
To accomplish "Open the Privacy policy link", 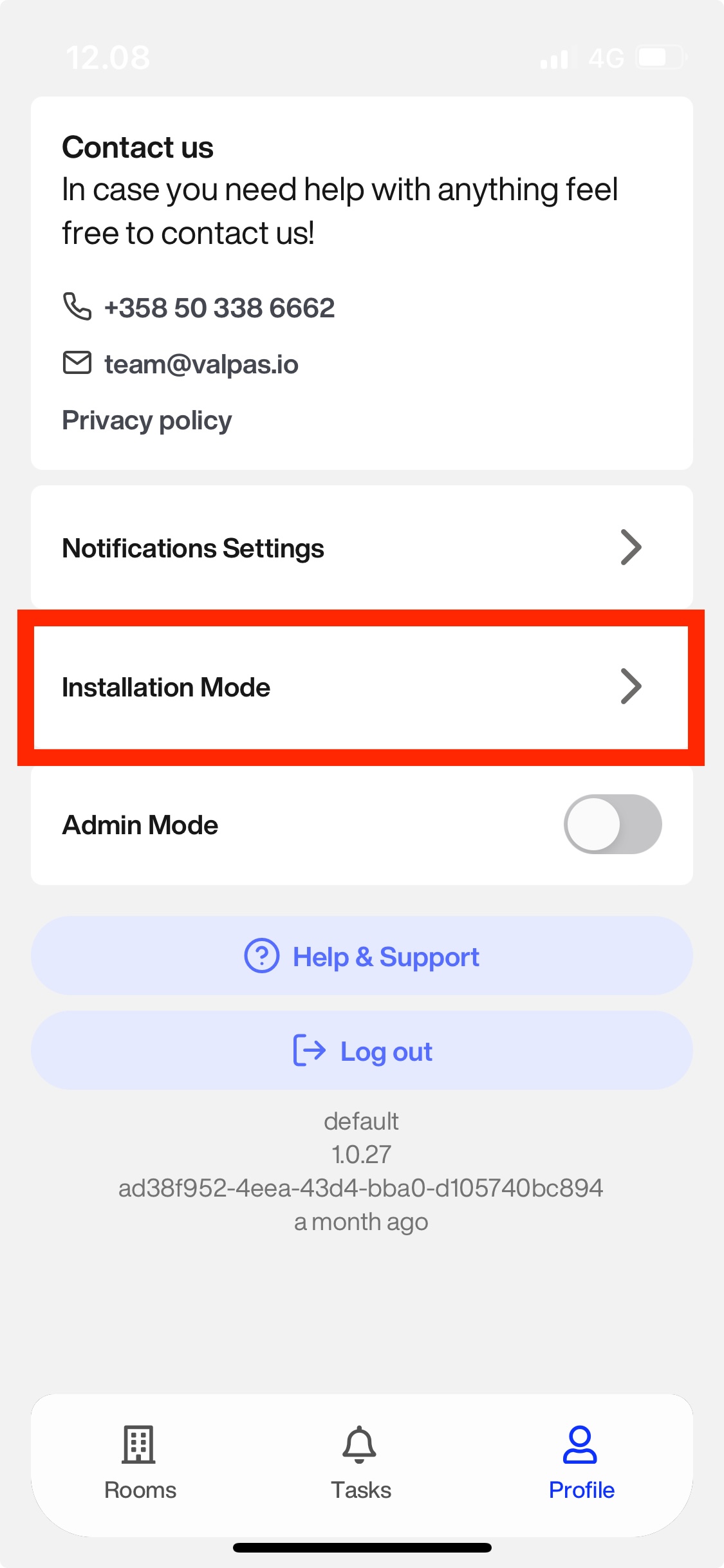I will pos(147,420).
